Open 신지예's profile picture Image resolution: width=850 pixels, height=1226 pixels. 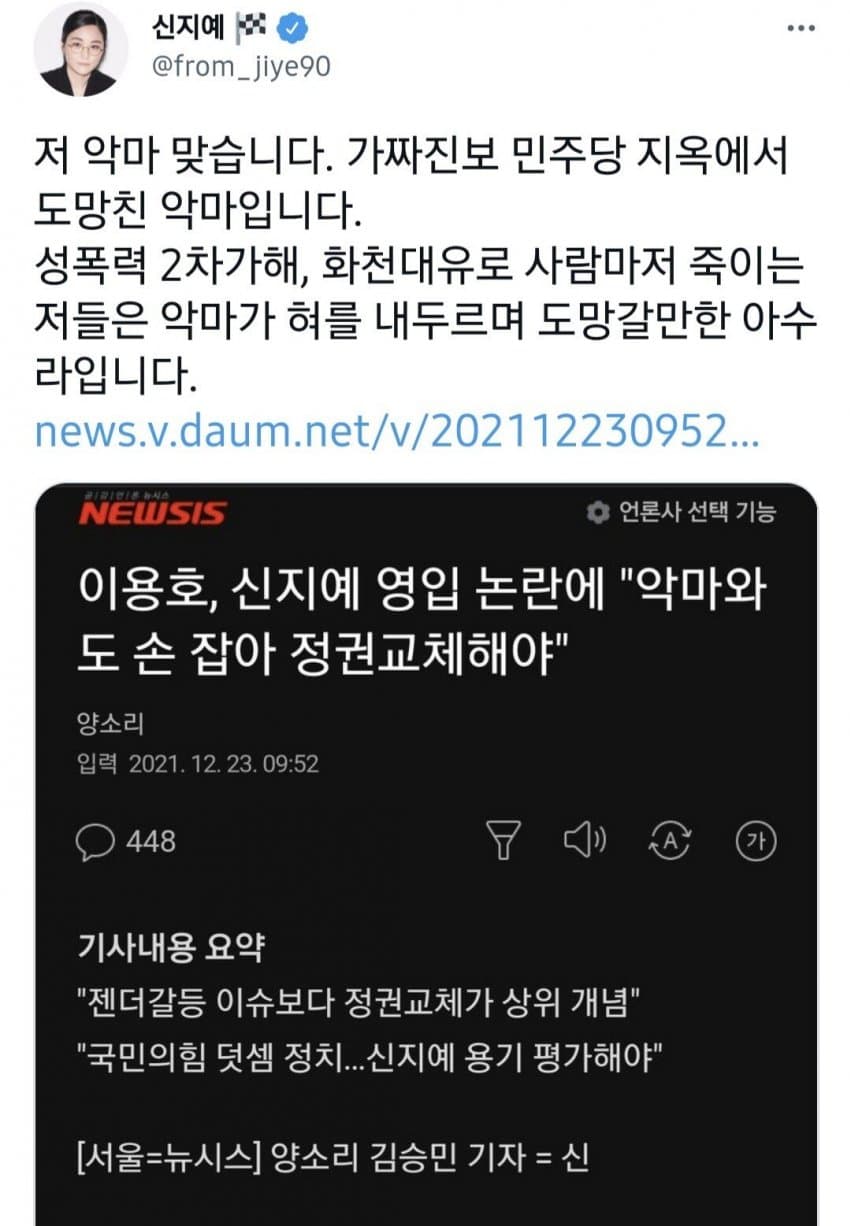point(78,50)
